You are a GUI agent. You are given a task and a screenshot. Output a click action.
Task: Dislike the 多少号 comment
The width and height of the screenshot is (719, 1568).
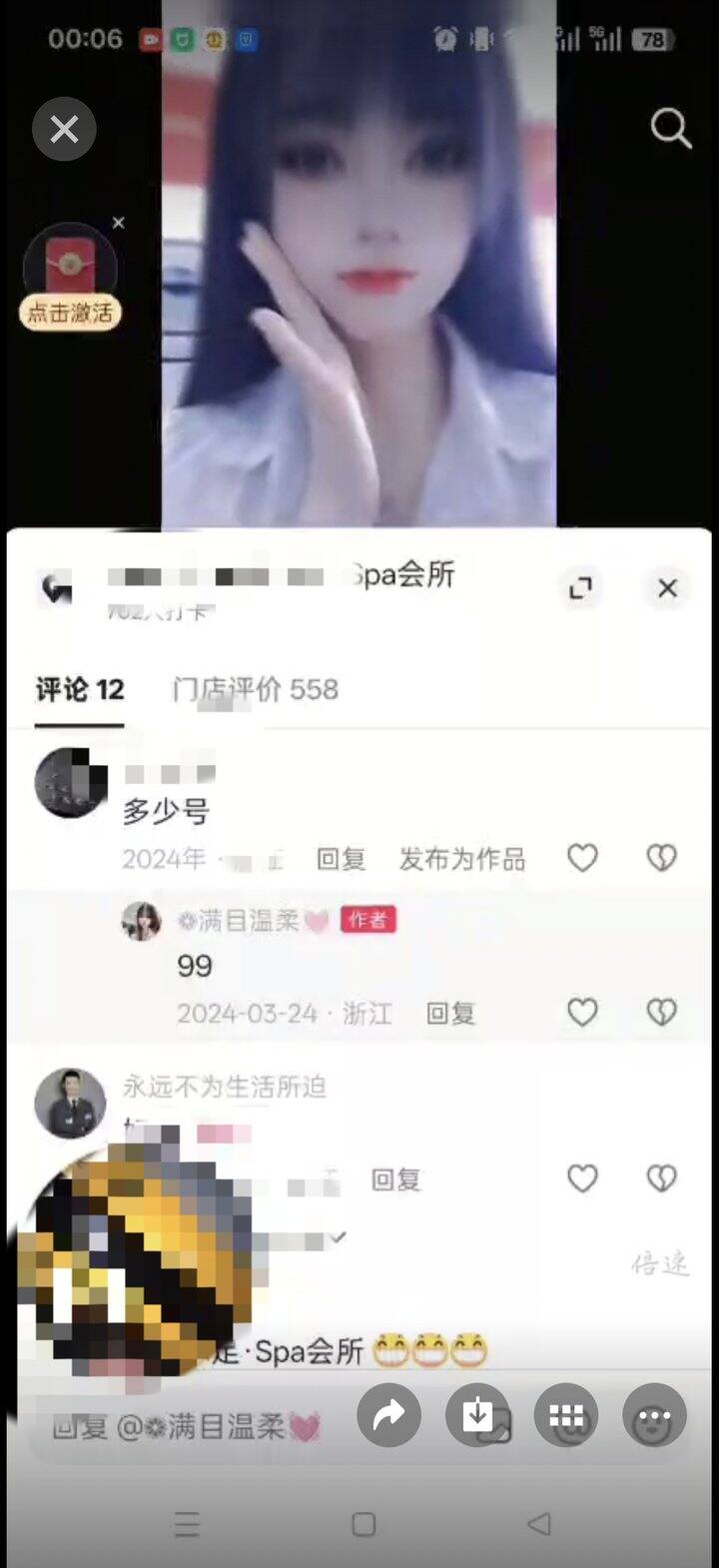point(661,858)
